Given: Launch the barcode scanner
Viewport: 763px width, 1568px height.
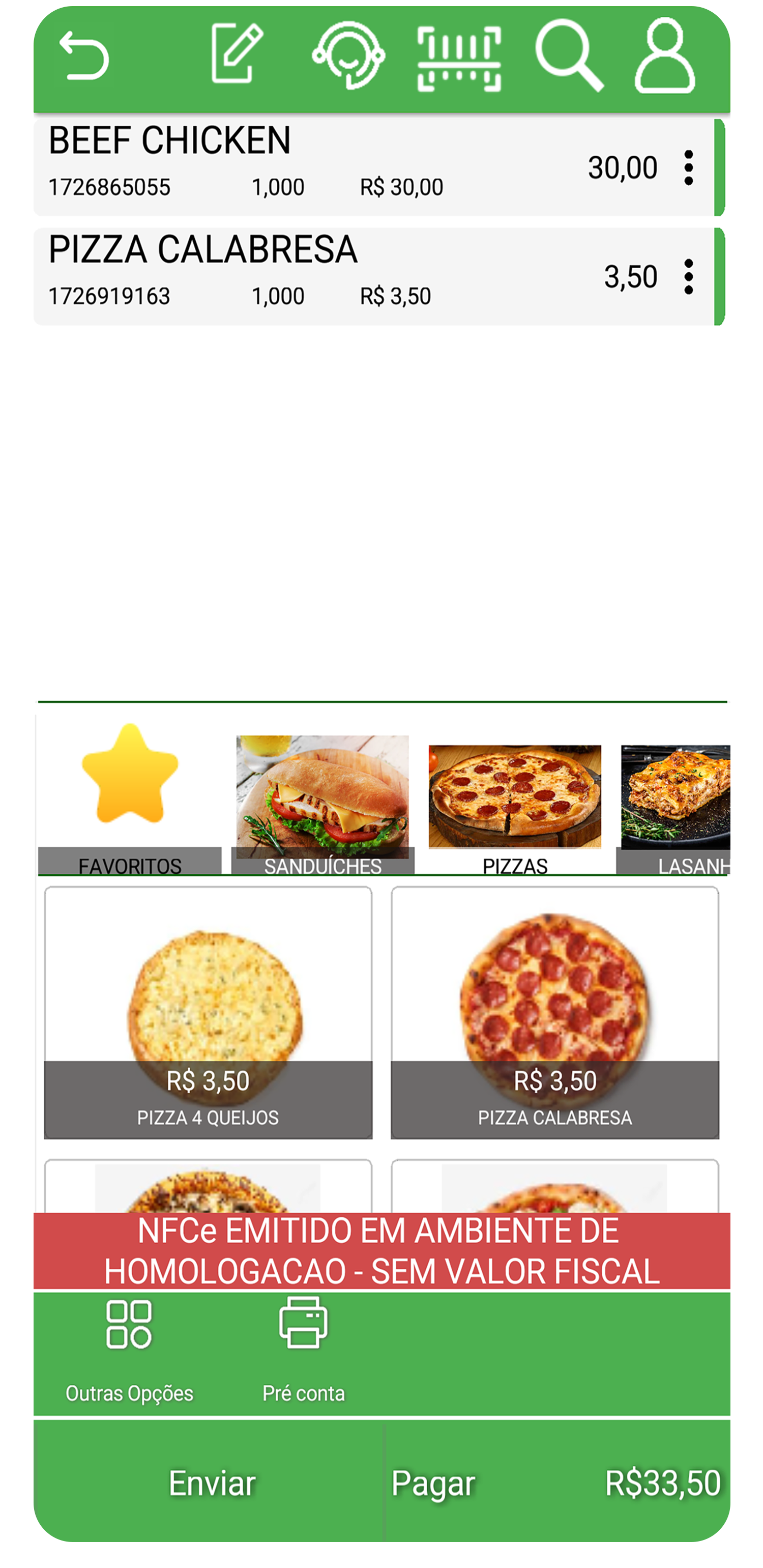Looking at the screenshot, I should tap(459, 59).
